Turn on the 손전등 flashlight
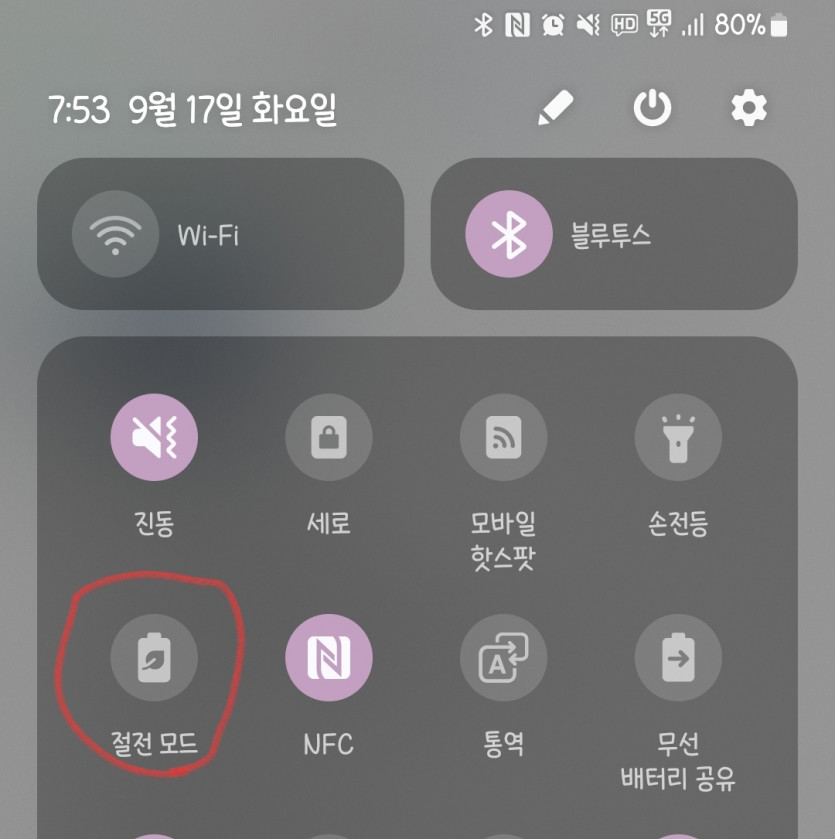Image resolution: width=835 pixels, height=839 pixels. point(678,437)
